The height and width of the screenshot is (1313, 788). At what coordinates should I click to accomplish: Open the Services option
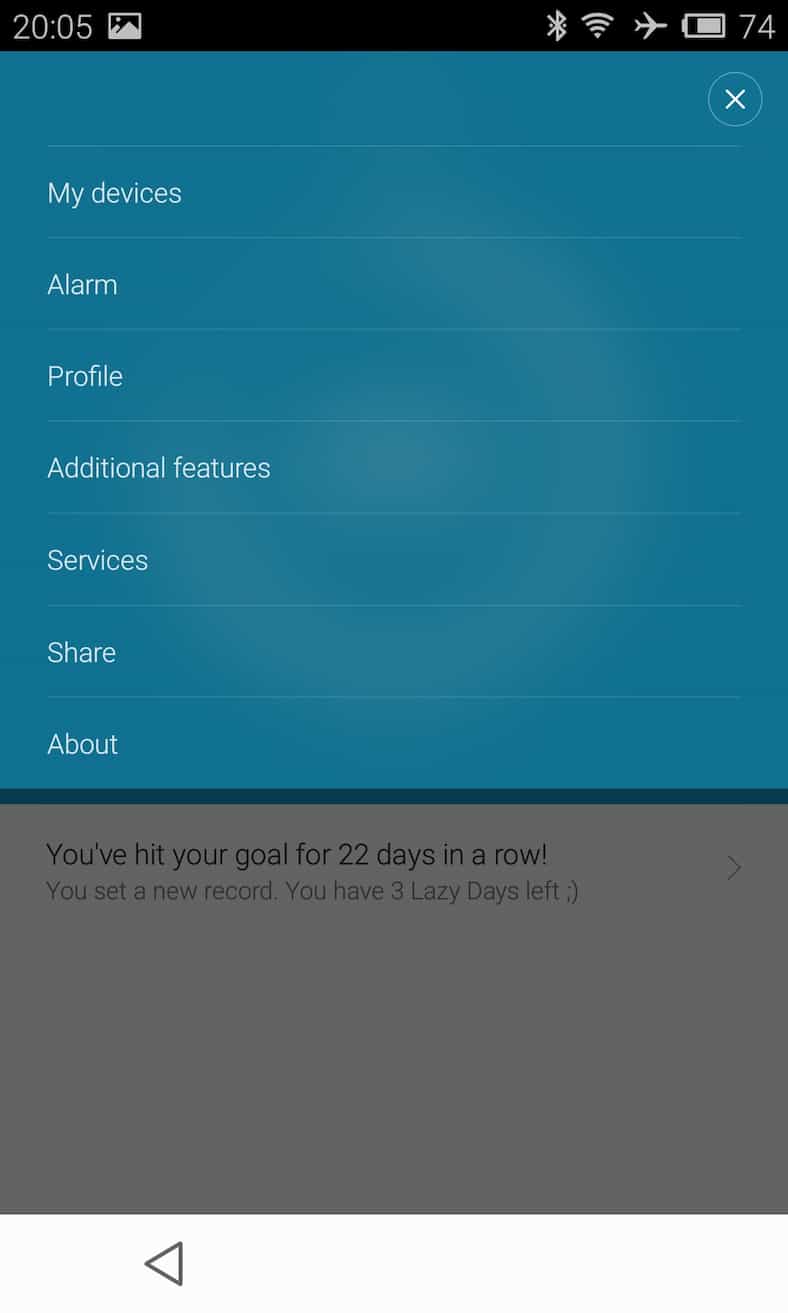pyautogui.click(x=98, y=560)
